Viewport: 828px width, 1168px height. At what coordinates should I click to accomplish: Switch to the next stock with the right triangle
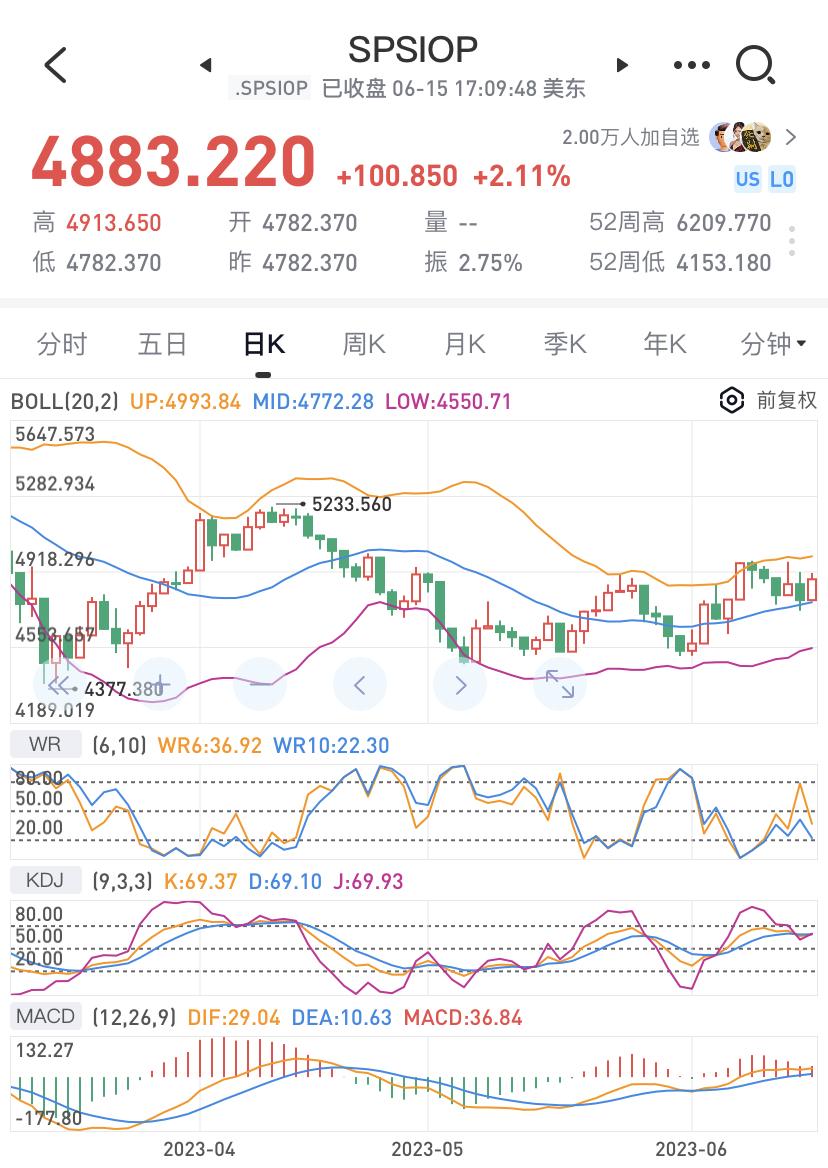pos(622,65)
